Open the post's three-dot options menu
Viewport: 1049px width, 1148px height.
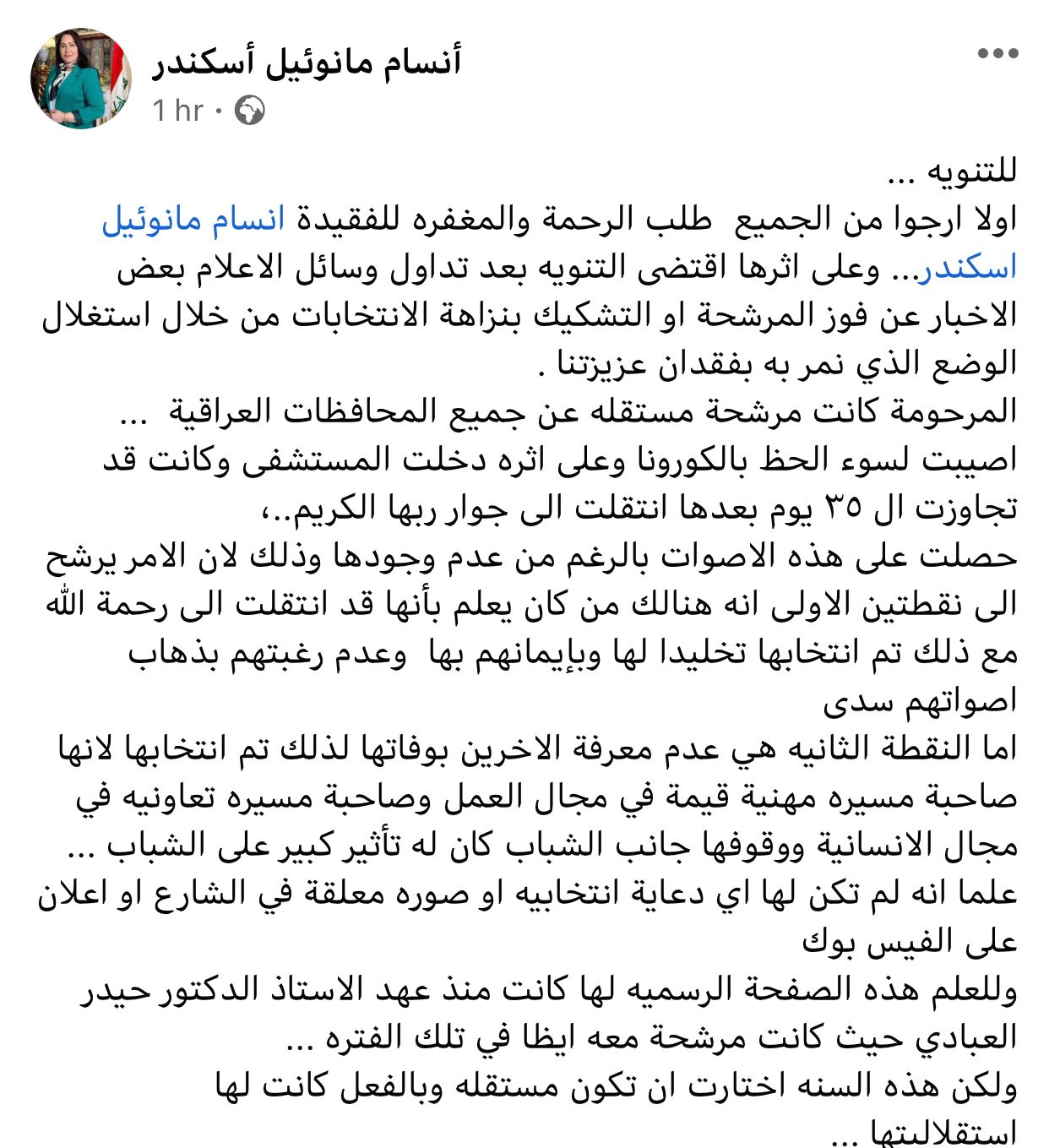(x=997, y=54)
